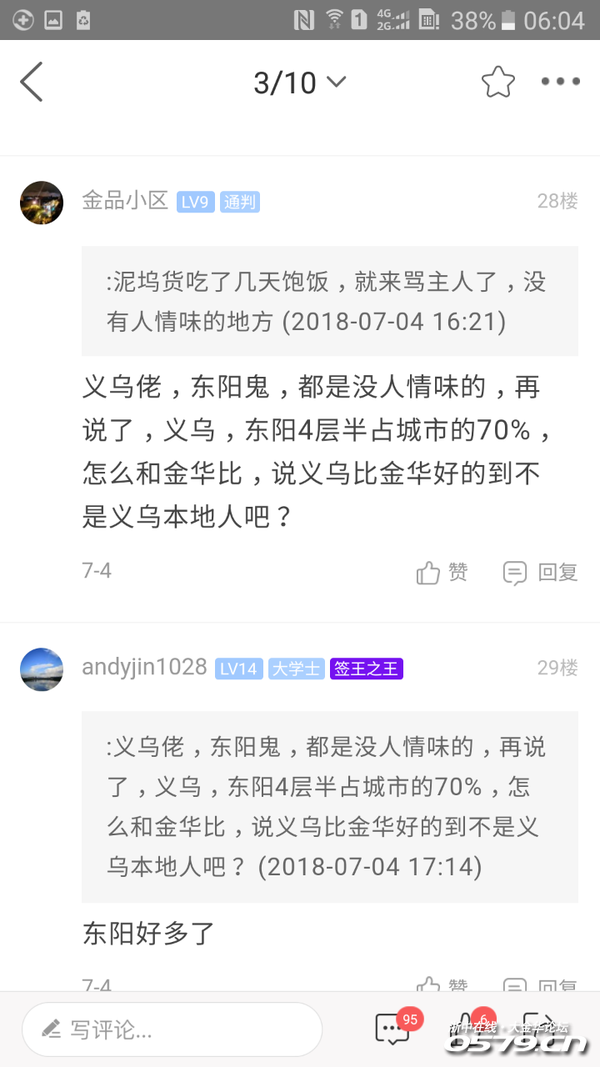600x1067 pixels.
Task: Open 金品小区's profile avatar
Action: click(42, 203)
